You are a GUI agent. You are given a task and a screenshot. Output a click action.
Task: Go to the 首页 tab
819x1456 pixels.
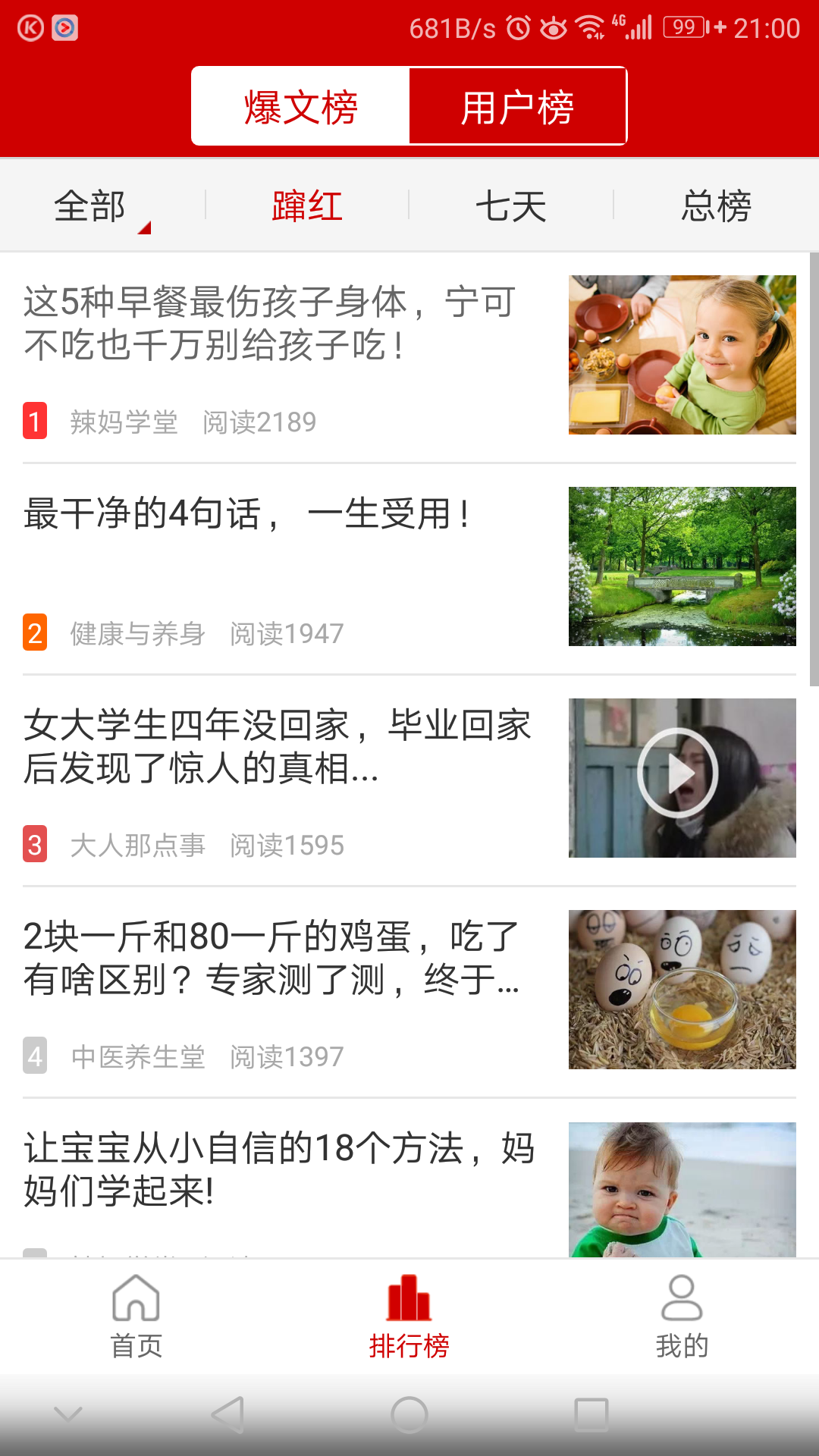pos(136,1317)
